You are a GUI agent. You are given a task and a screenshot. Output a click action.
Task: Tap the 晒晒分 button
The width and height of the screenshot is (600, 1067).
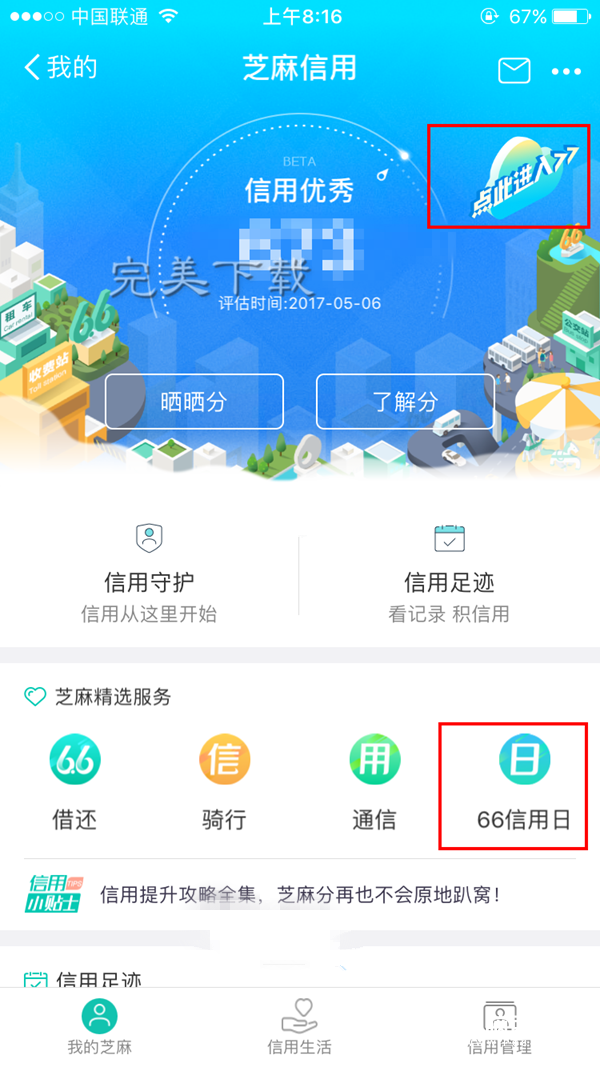pyautogui.click(x=194, y=402)
